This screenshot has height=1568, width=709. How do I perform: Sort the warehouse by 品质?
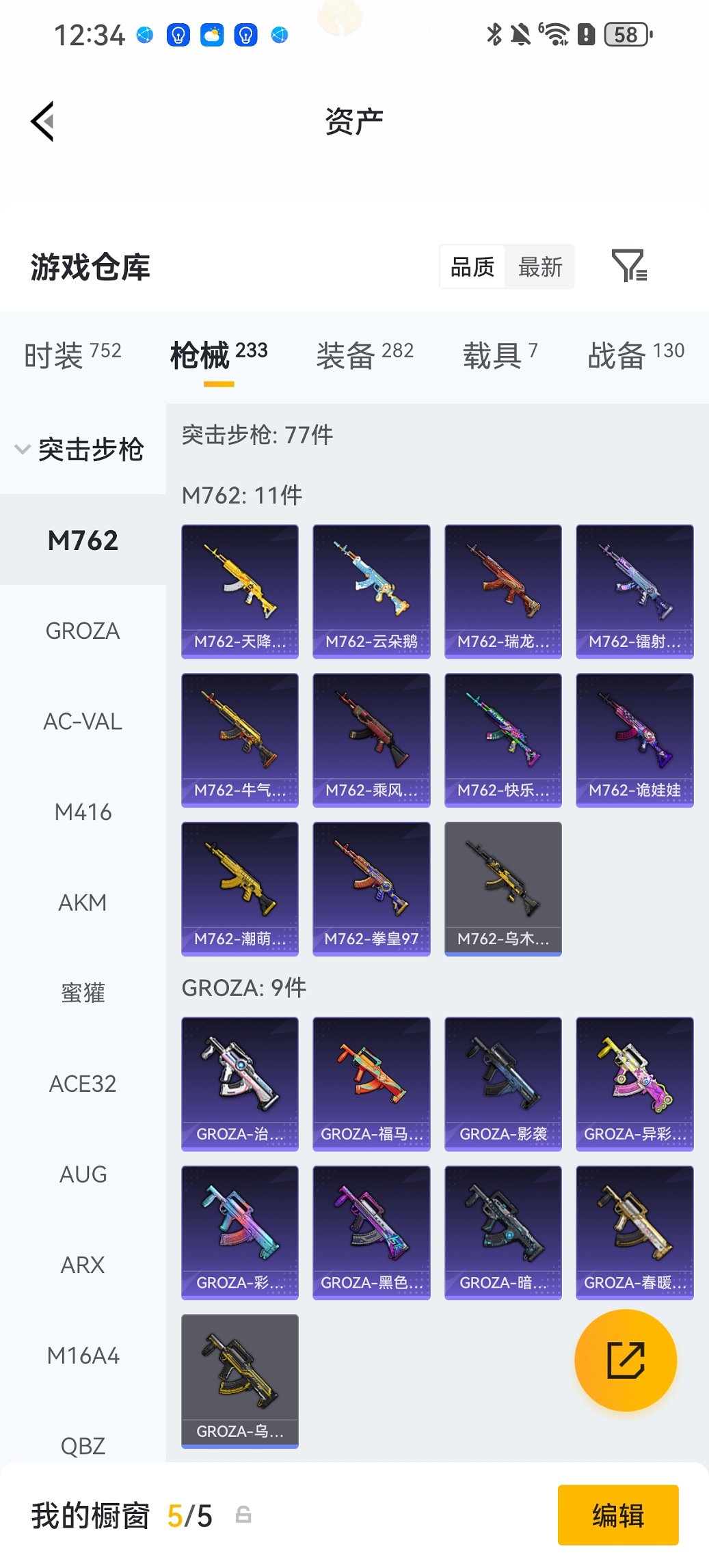pyautogui.click(x=472, y=266)
